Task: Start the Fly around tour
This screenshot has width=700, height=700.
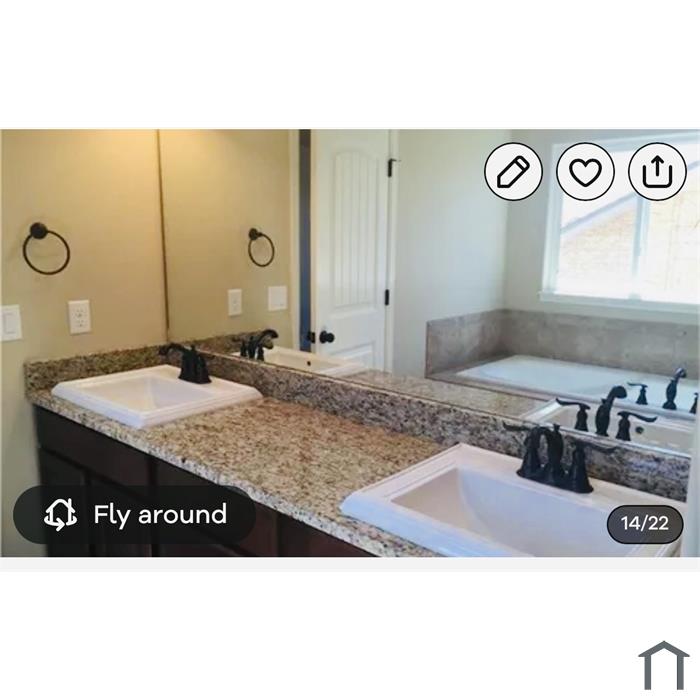Action: pos(135,515)
